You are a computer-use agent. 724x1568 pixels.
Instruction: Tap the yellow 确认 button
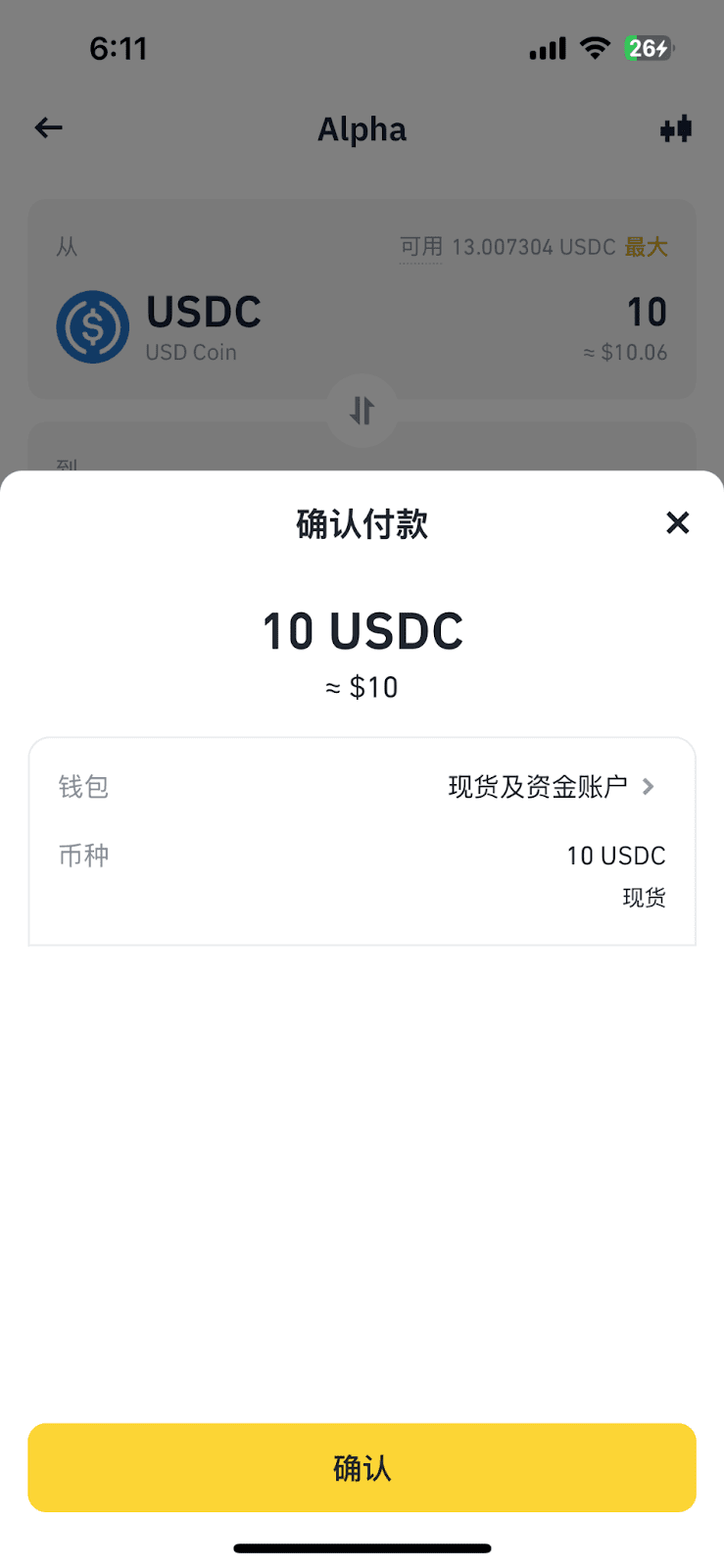[362, 1467]
